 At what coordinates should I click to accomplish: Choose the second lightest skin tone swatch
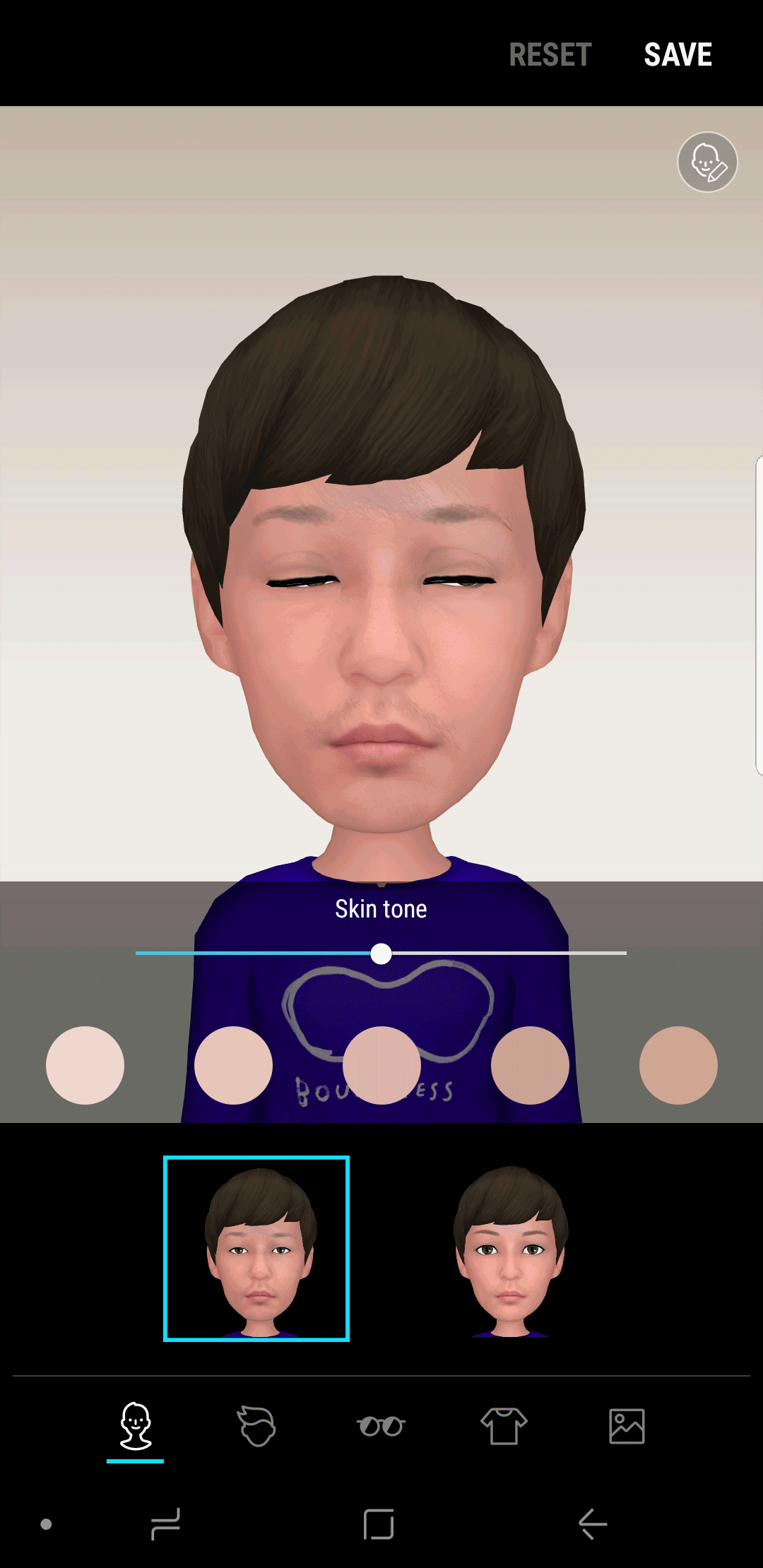click(233, 1065)
